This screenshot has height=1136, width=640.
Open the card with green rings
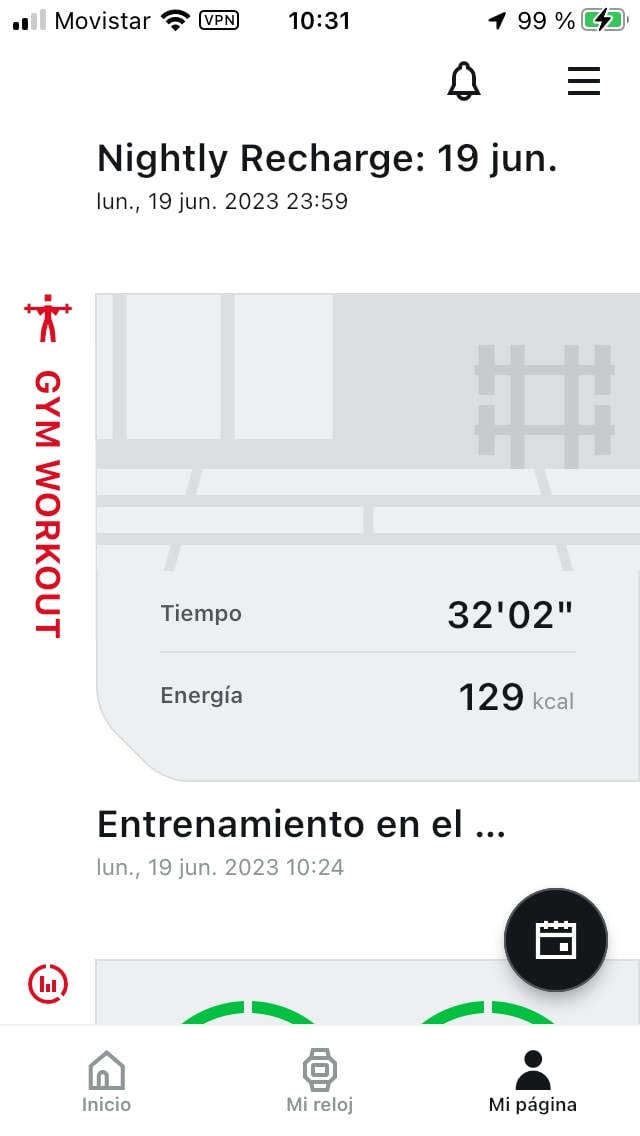300,995
